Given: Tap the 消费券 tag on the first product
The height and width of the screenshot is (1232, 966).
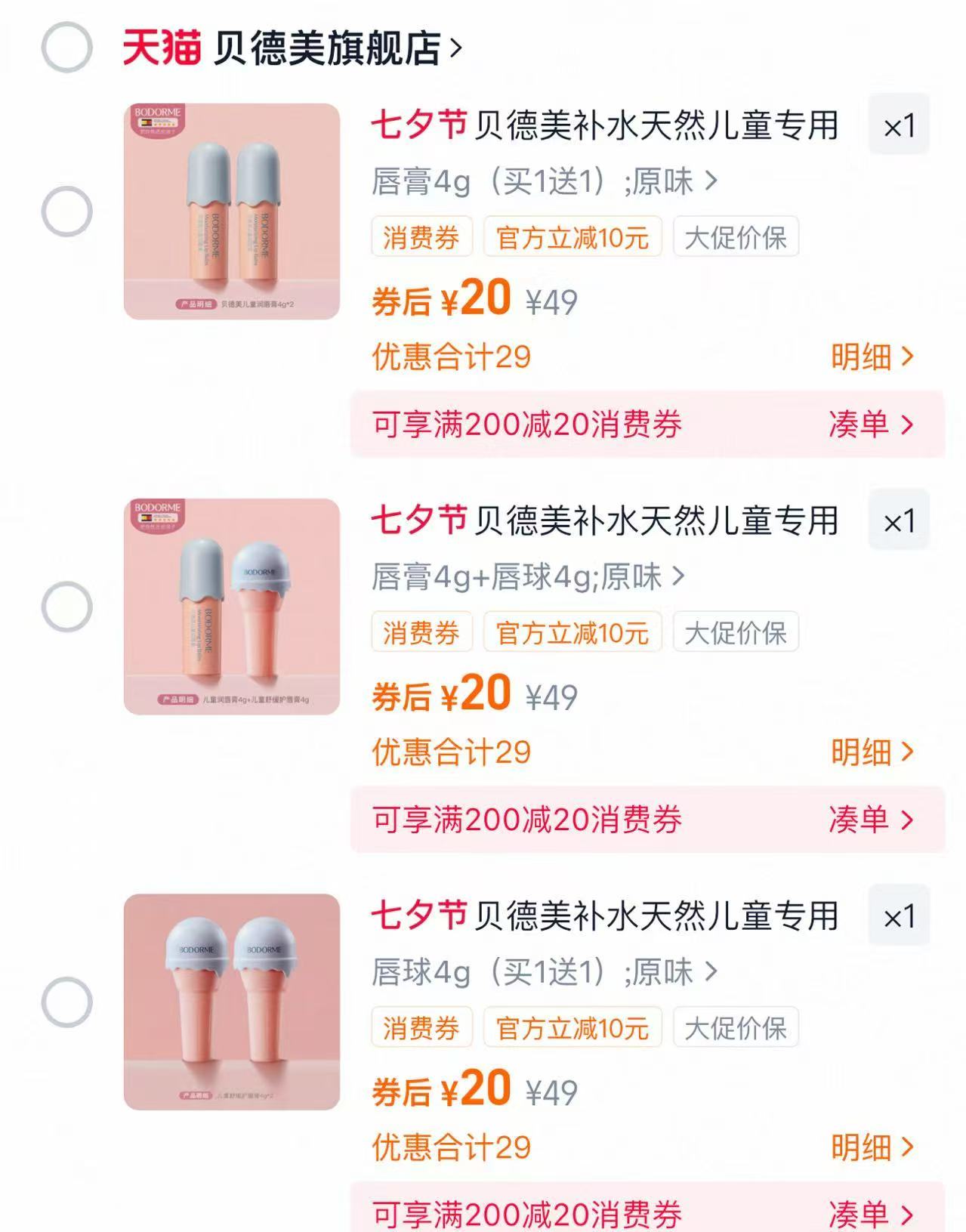Looking at the screenshot, I should point(421,236).
